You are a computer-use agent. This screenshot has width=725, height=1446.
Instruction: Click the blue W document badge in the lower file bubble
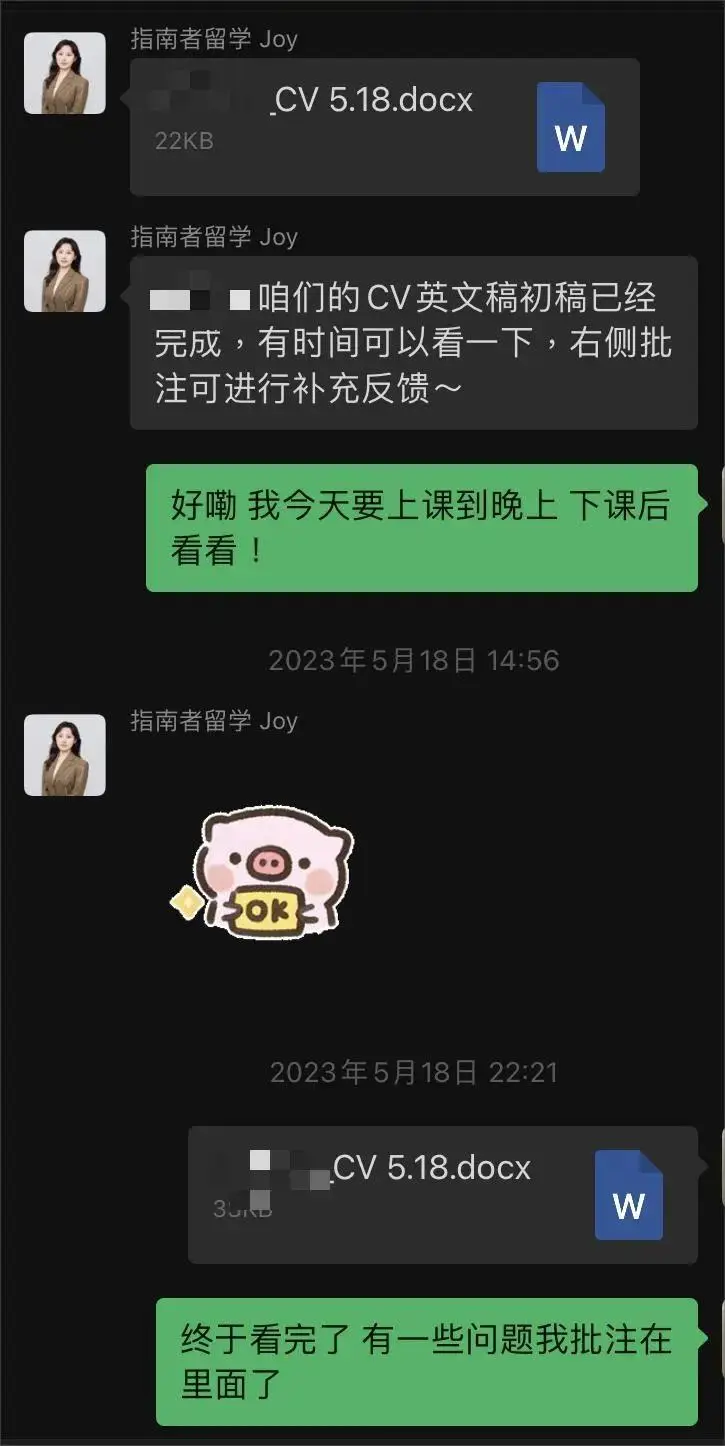tap(627, 1194)
